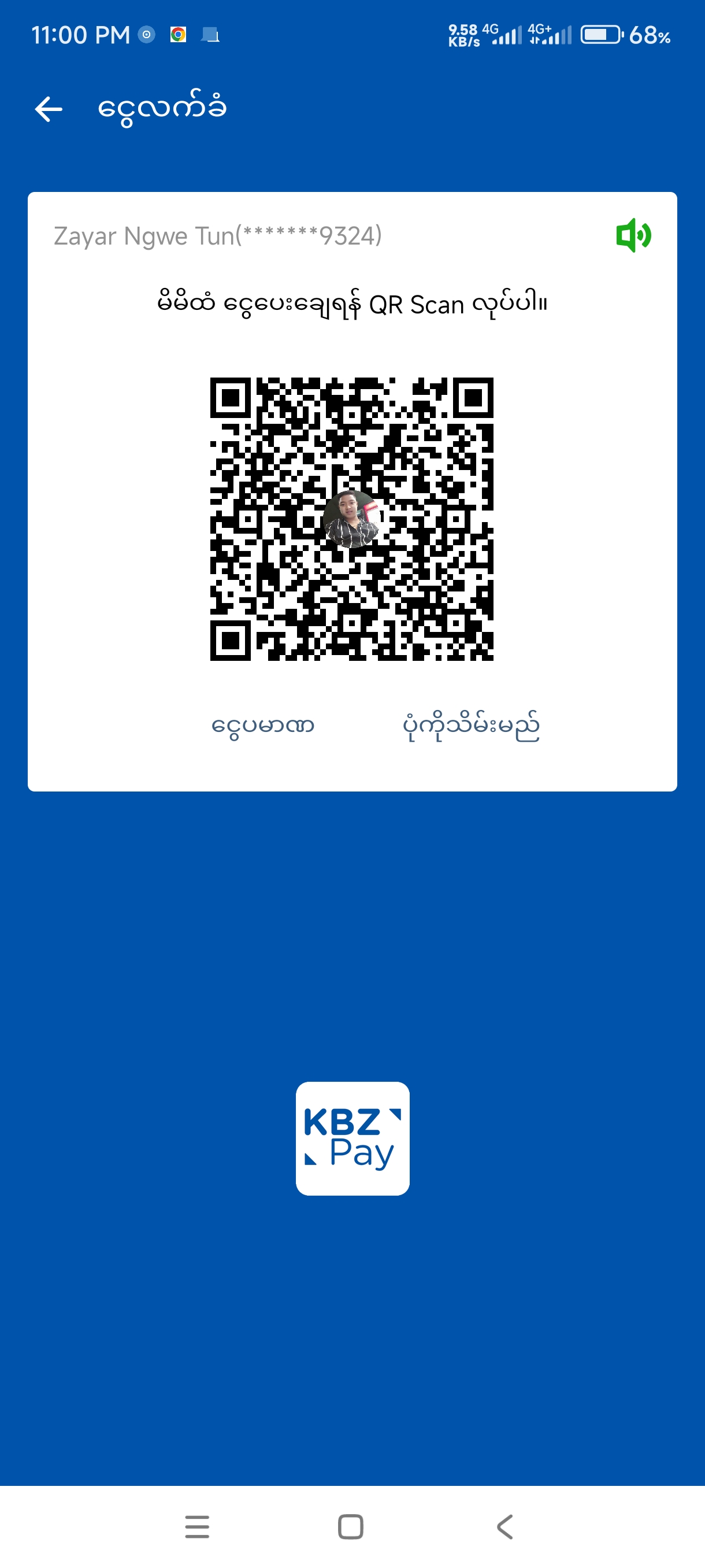Tap ငွေပမာဏ to set the amount

pos(263,726)
